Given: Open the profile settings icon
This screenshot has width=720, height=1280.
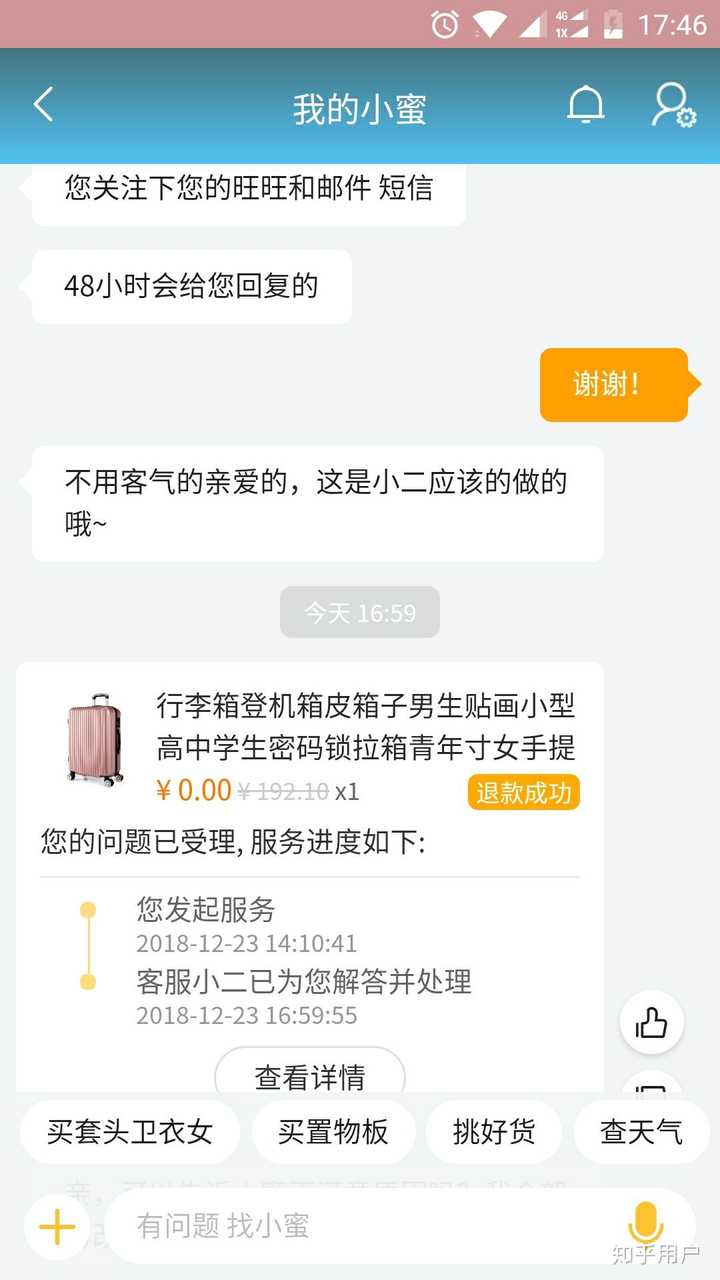Looking at the screenshot, I should [673, 105].
